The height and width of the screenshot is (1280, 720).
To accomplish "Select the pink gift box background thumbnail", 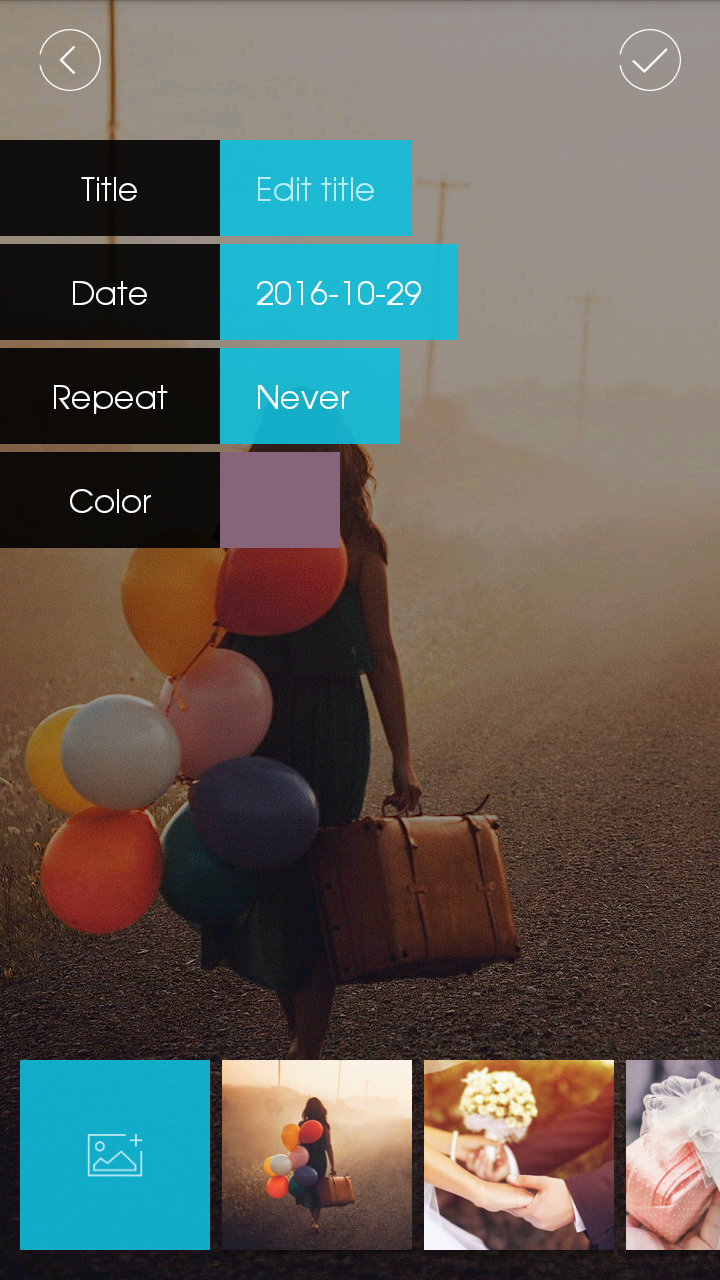I will coord(674,1155).
